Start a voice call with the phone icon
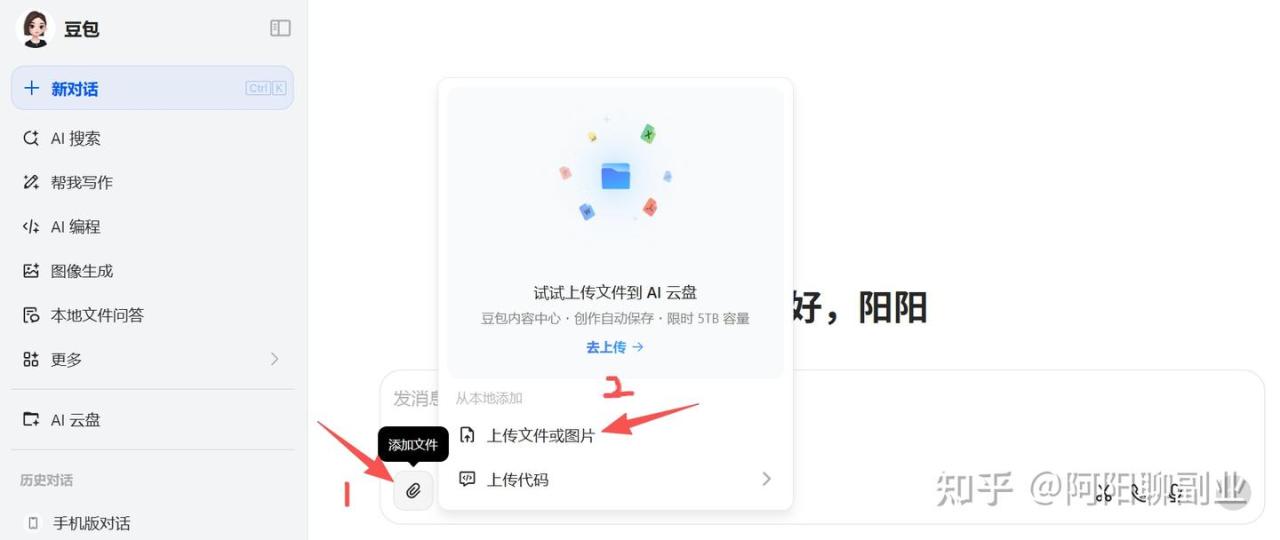 click(1139, 492)
